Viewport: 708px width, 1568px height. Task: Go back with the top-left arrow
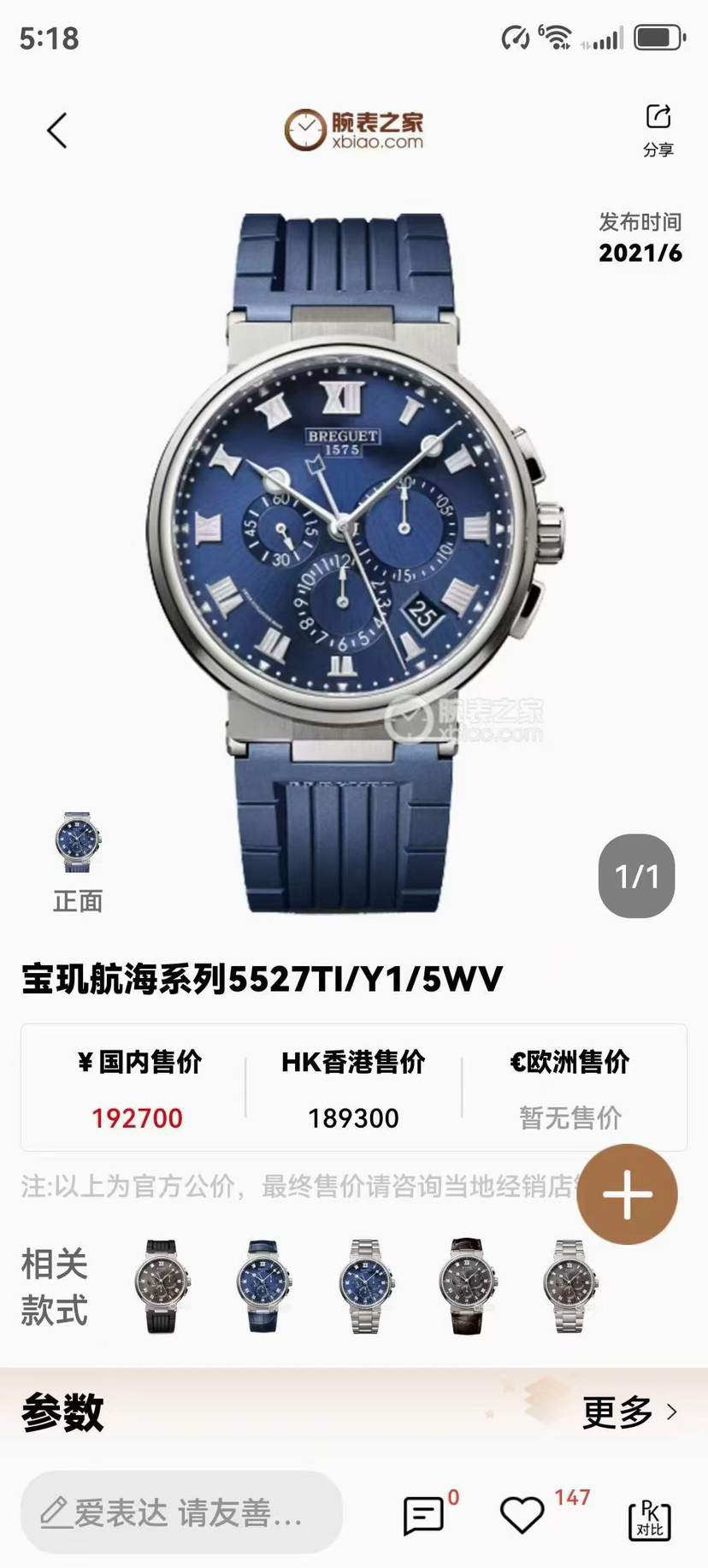point(56,131)
